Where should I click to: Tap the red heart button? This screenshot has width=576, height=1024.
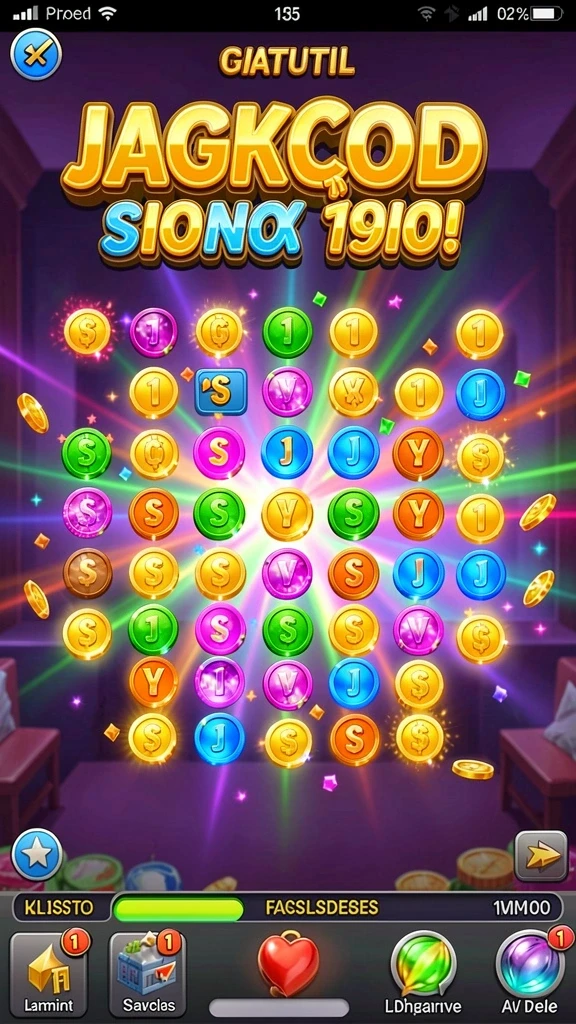[288, 963]
